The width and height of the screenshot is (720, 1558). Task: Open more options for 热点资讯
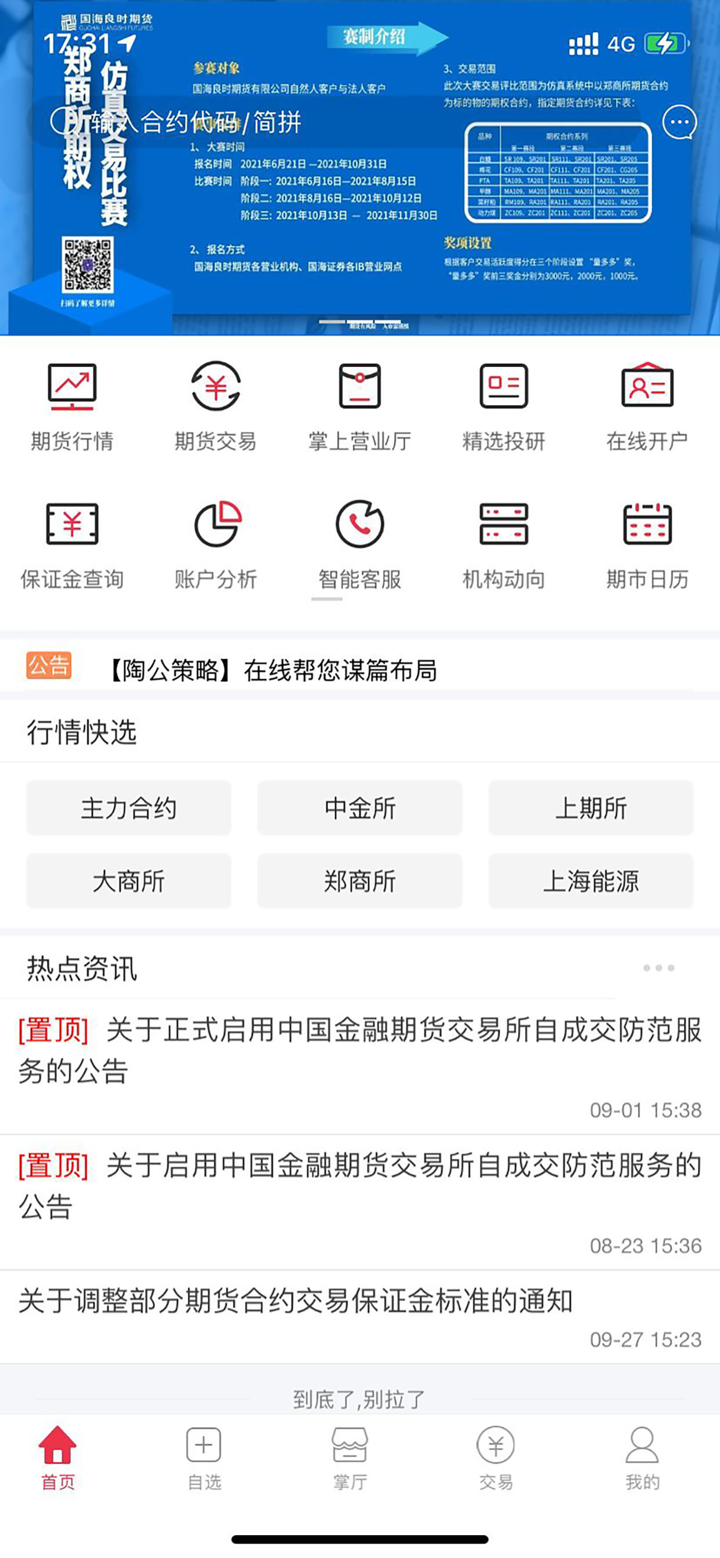pos(658,968)
